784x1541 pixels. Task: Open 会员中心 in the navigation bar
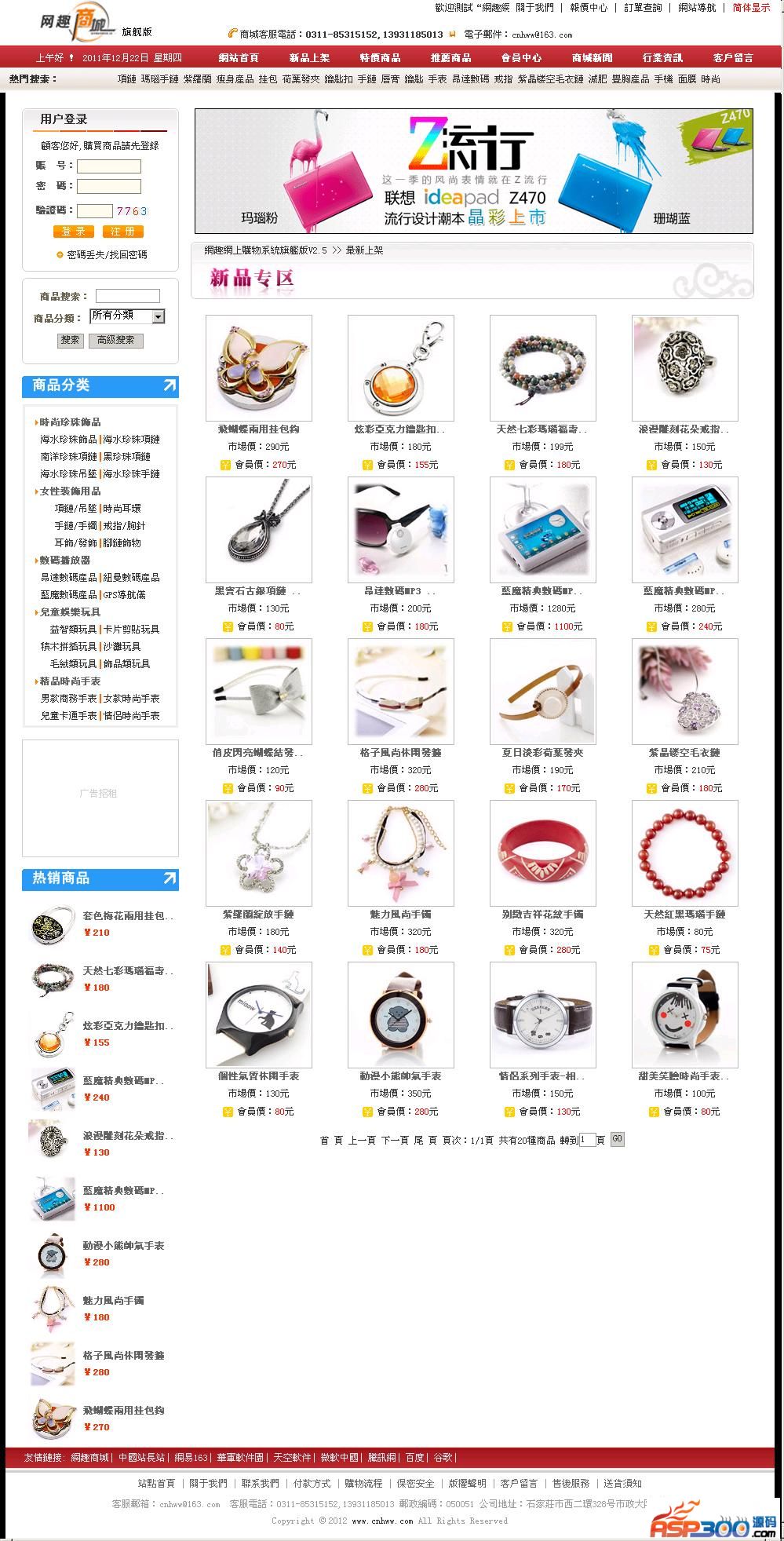coord(521,57)
